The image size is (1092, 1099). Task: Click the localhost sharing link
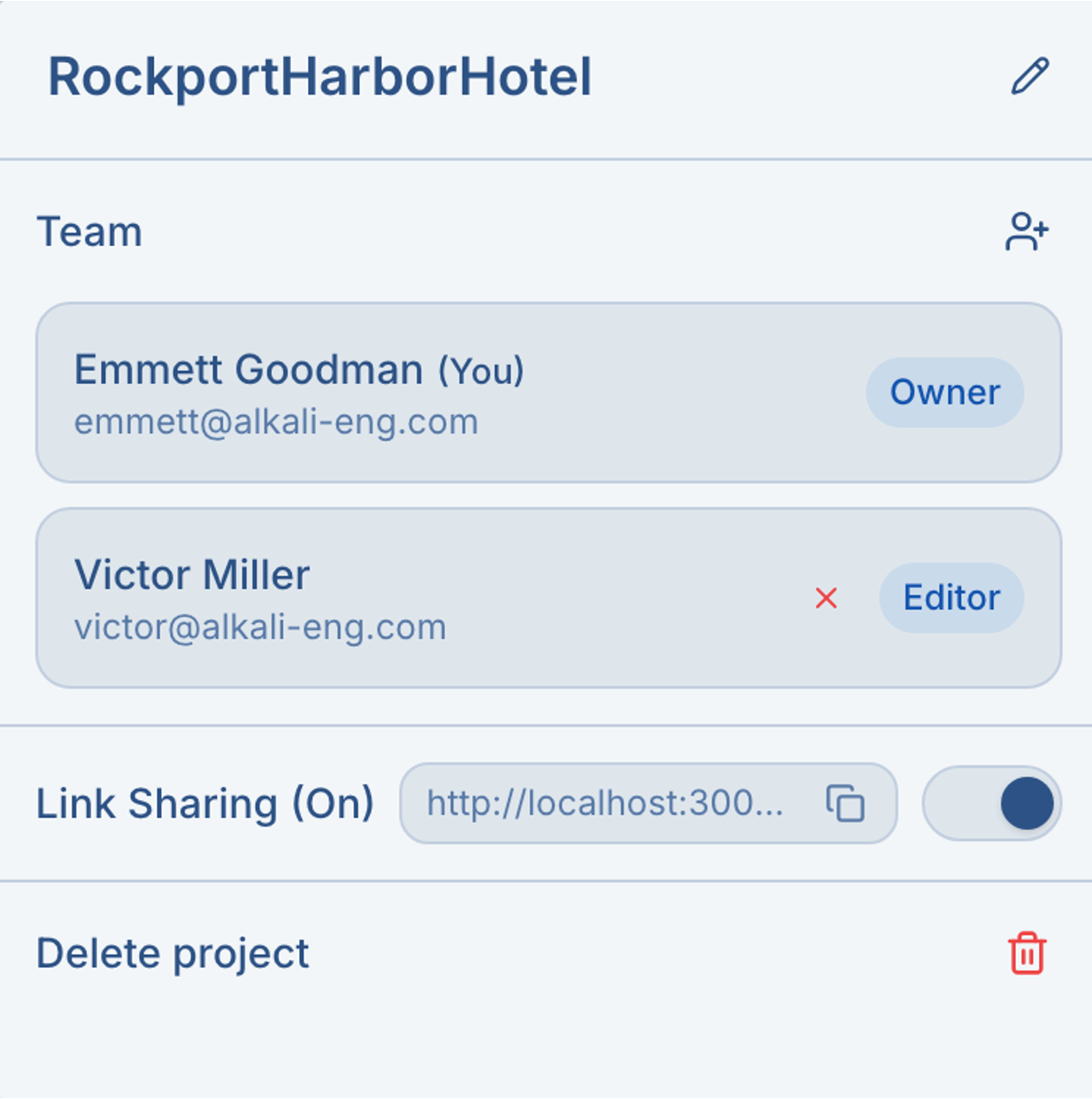click(x=606, y=803)
